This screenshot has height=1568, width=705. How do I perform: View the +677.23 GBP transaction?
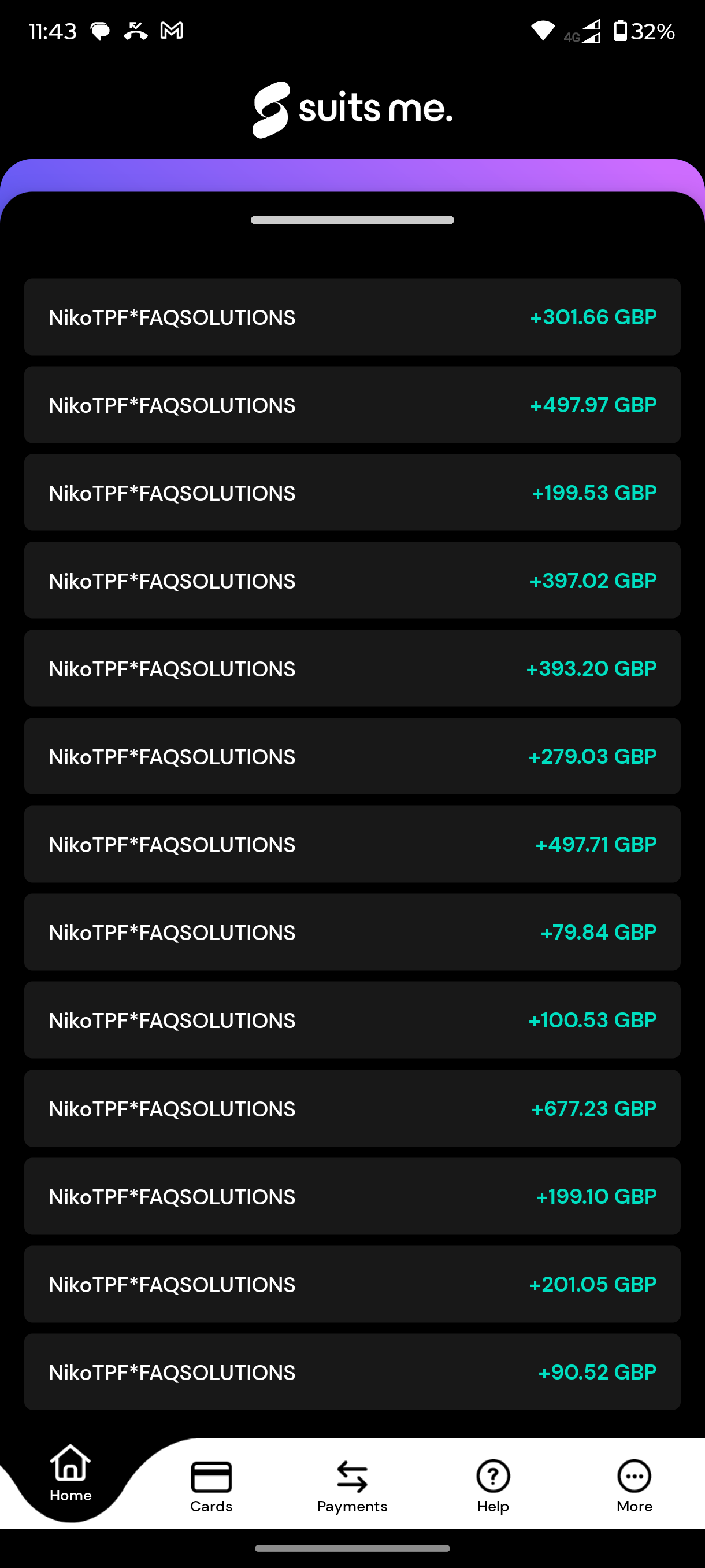(352, 1108)
